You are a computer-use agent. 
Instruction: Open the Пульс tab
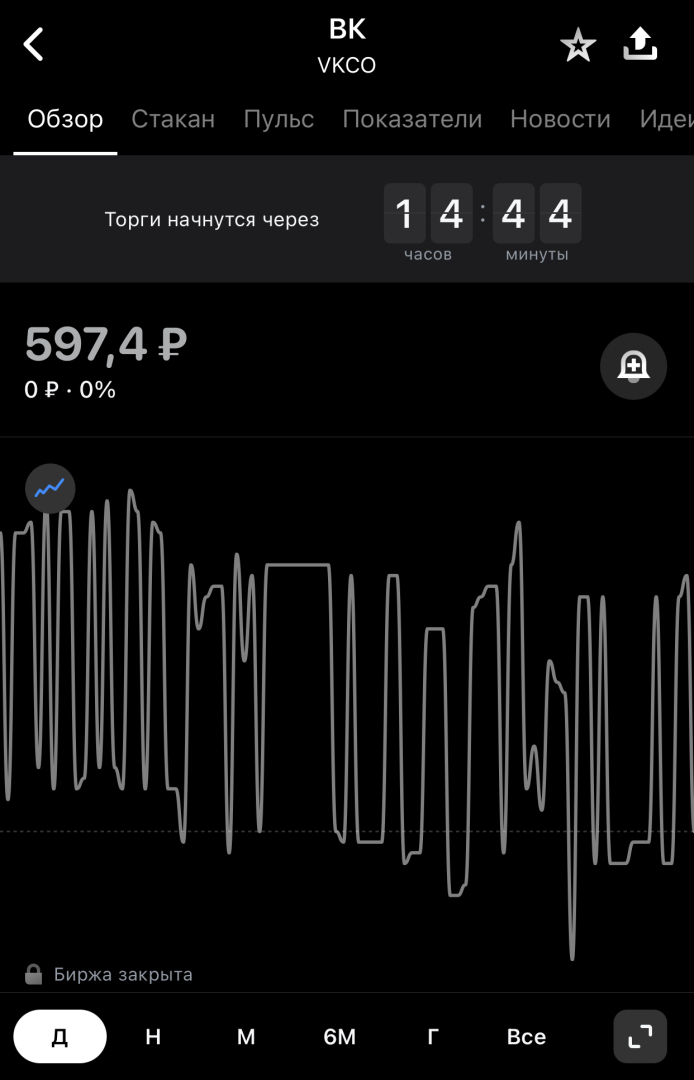[278, 119]
